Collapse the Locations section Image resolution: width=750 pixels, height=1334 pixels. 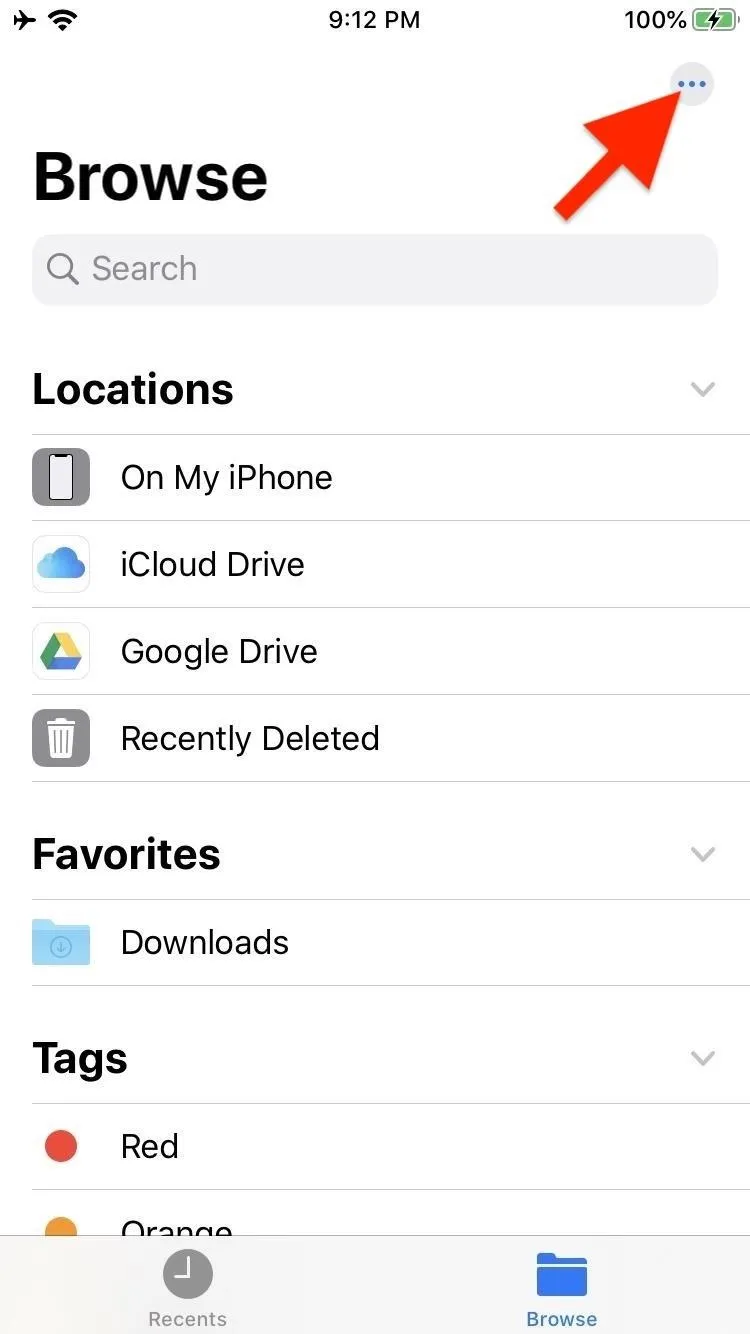point(703,389)
